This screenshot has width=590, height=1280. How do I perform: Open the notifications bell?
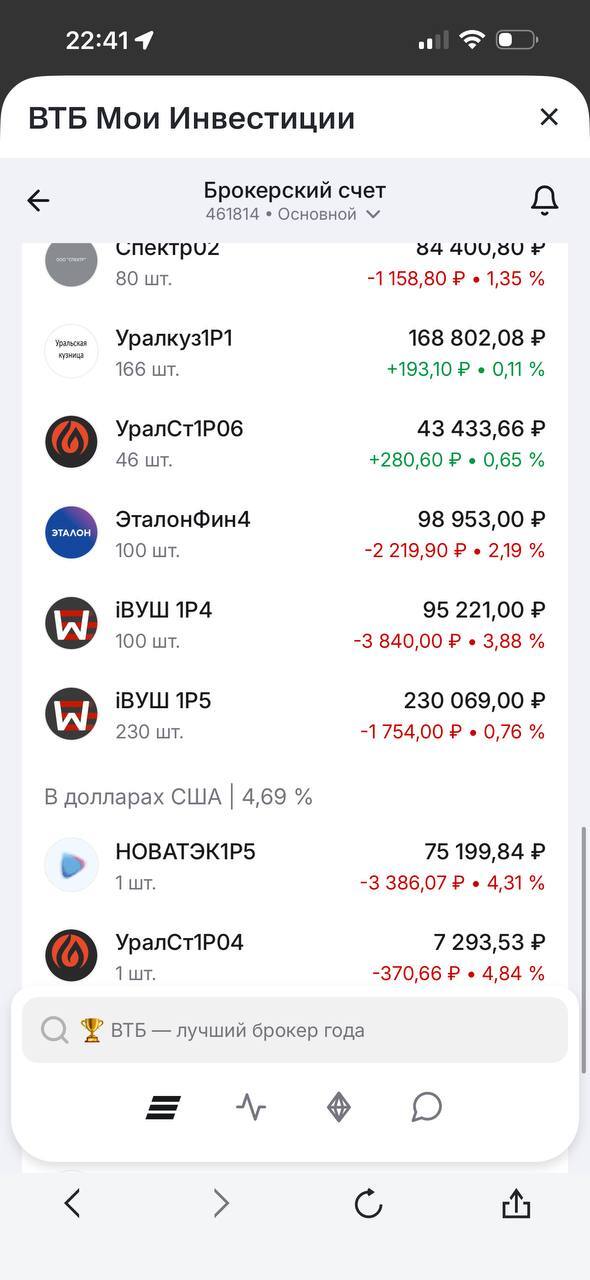tap(544, 200)
